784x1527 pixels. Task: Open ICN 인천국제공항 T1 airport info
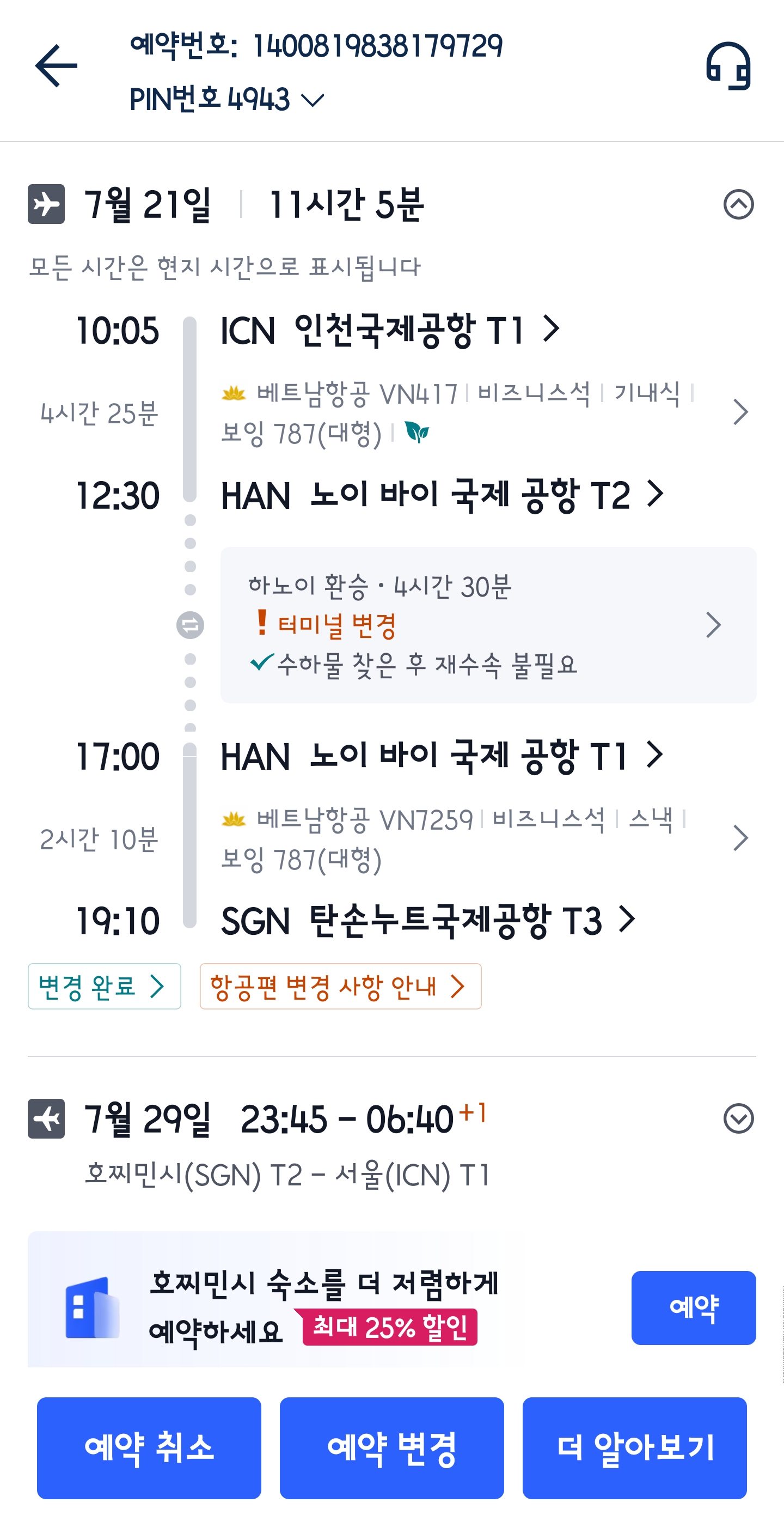coord(390,330)
